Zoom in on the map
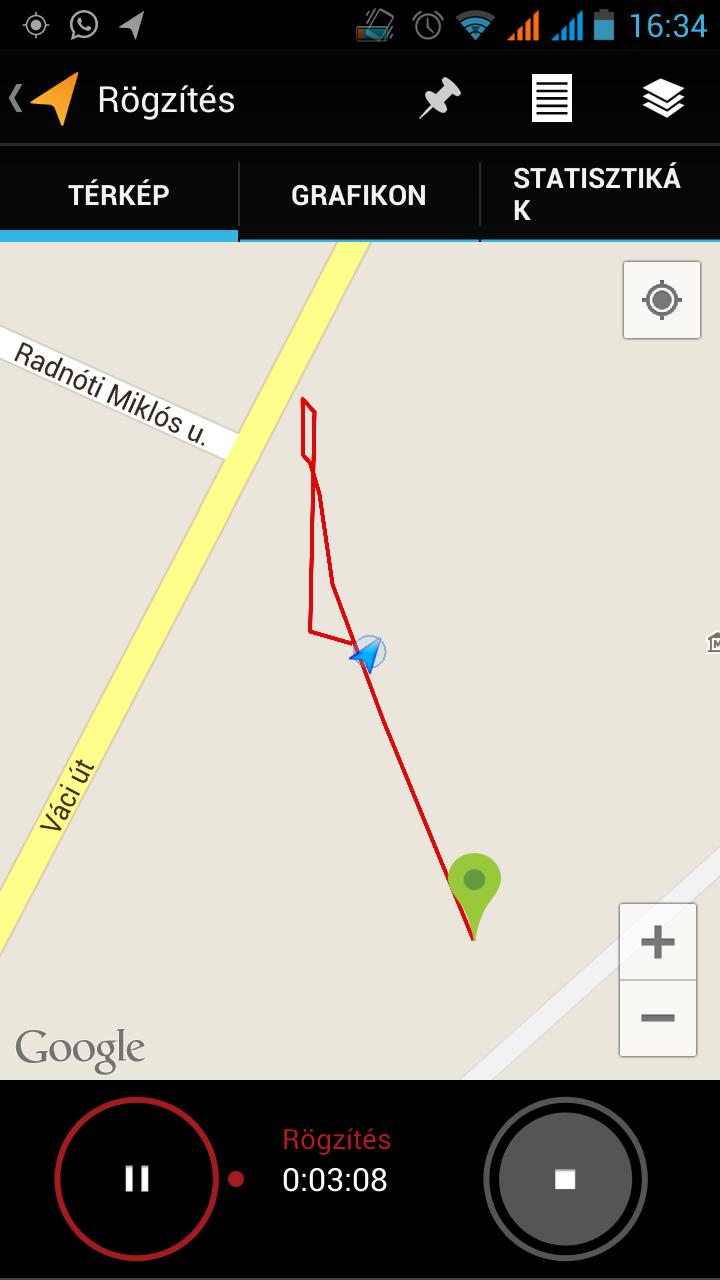720x1280 pixels. tap(658, 942)
